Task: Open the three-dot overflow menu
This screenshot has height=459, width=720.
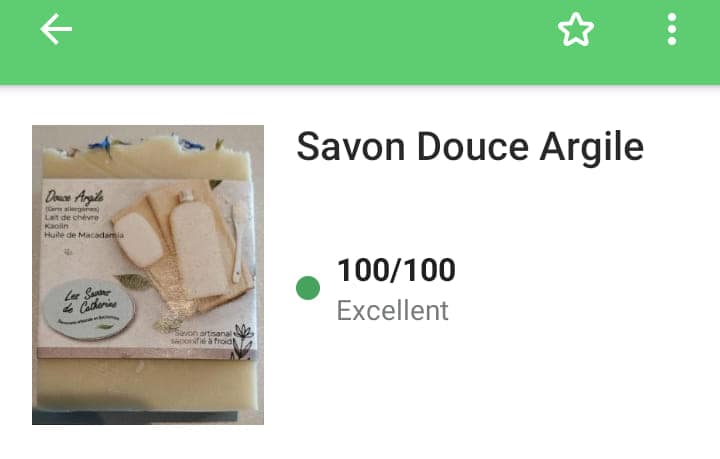Action: 672,30
